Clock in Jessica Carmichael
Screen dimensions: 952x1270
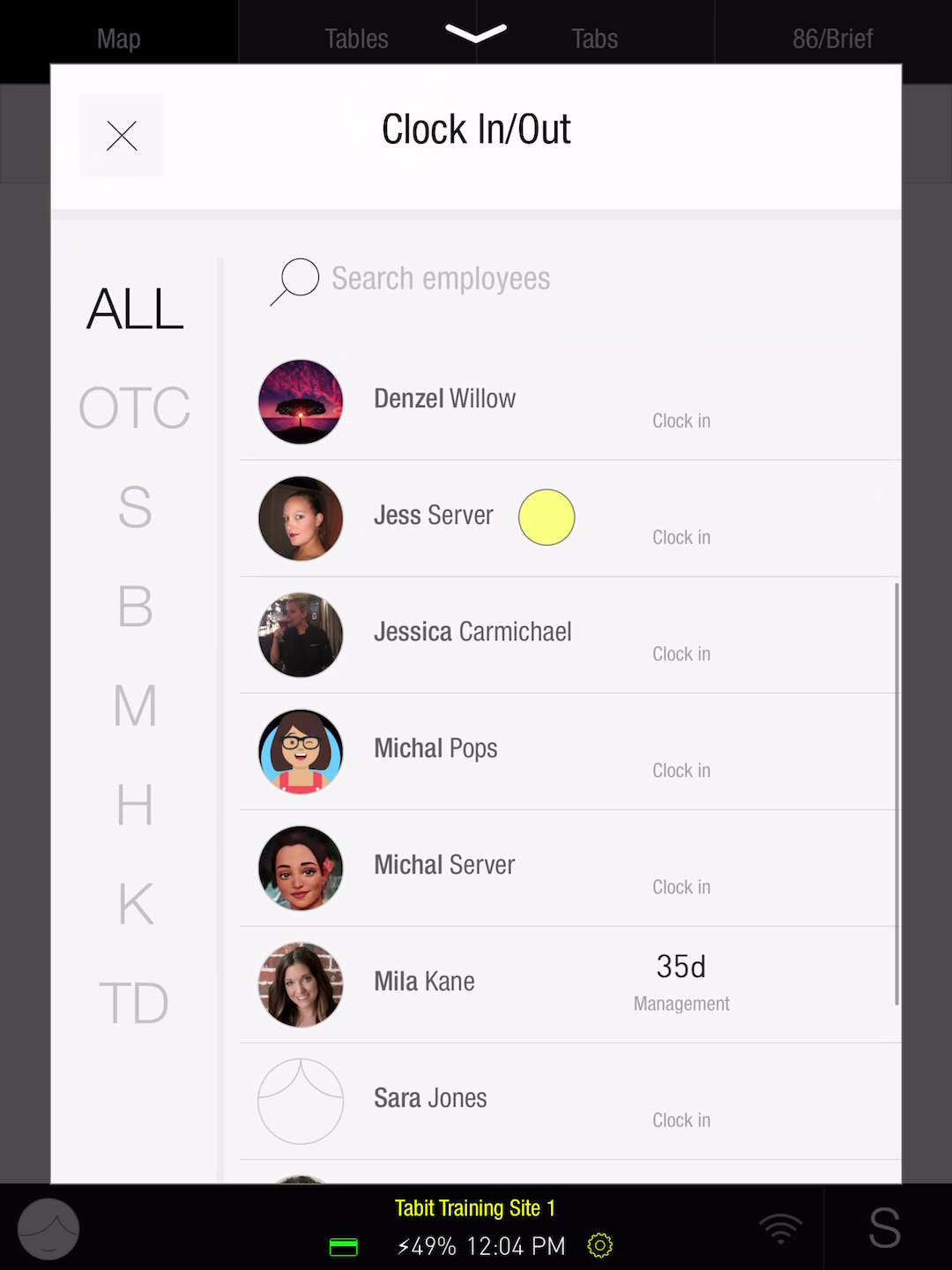point(681,654)
